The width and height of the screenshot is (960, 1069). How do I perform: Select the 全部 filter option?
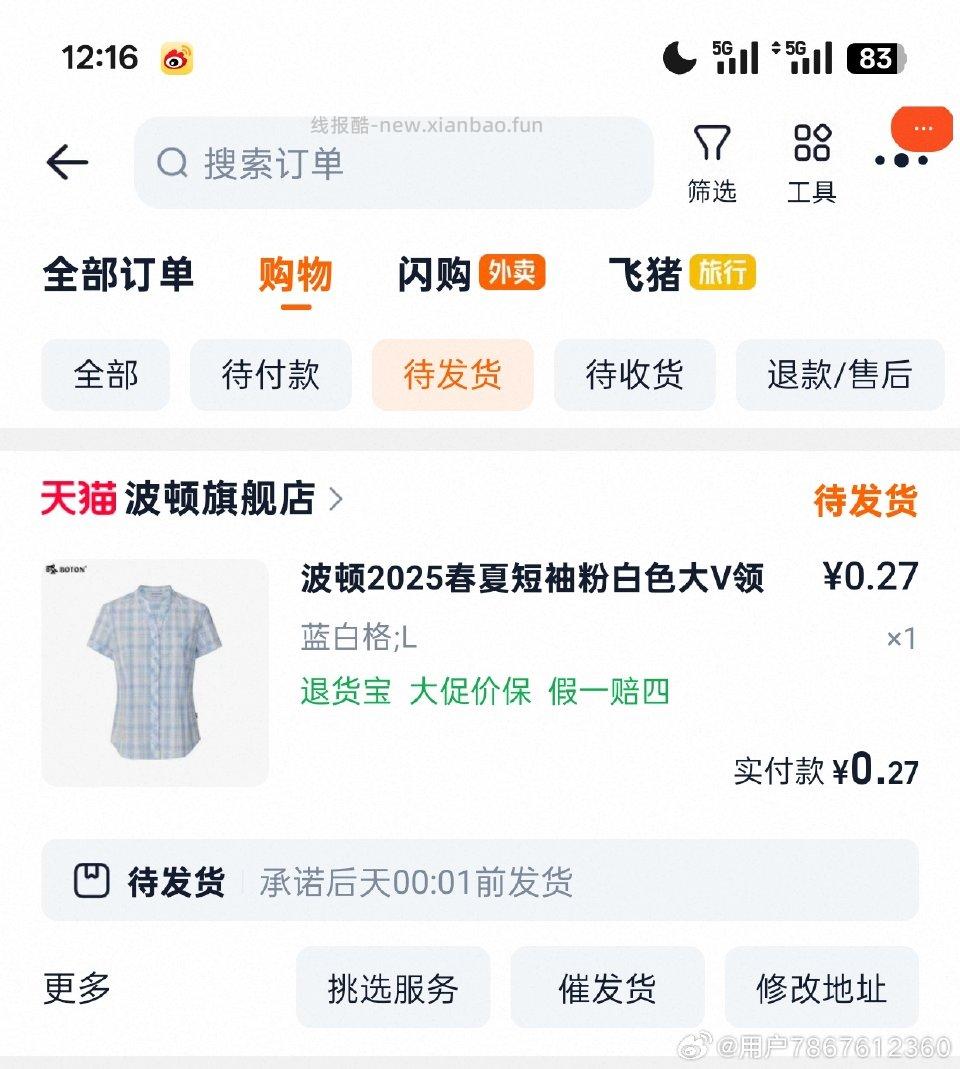point(106,375)
